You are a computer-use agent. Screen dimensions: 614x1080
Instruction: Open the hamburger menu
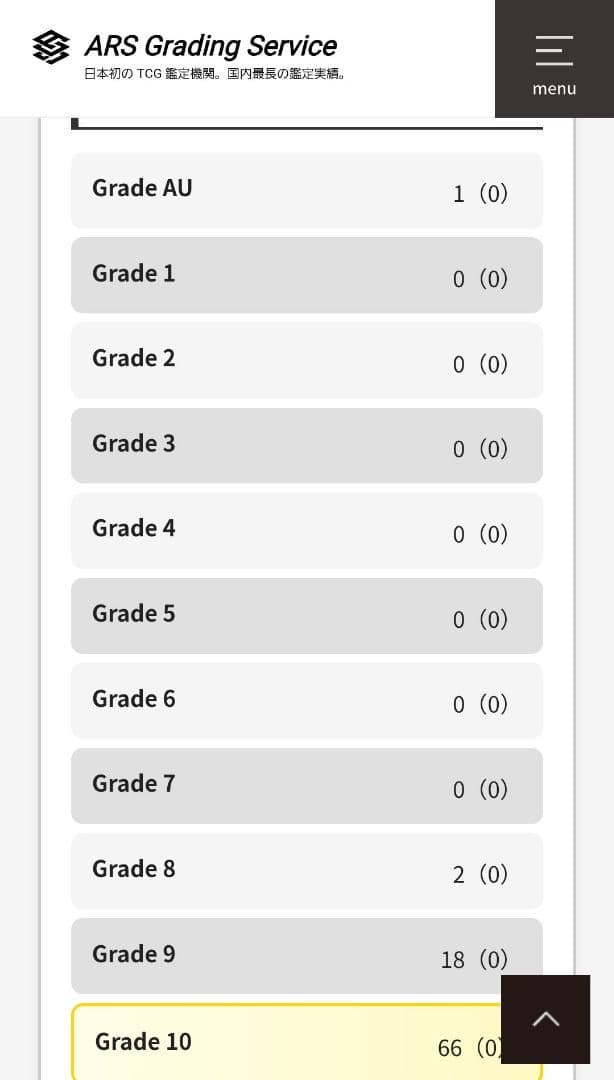point(554,60)
